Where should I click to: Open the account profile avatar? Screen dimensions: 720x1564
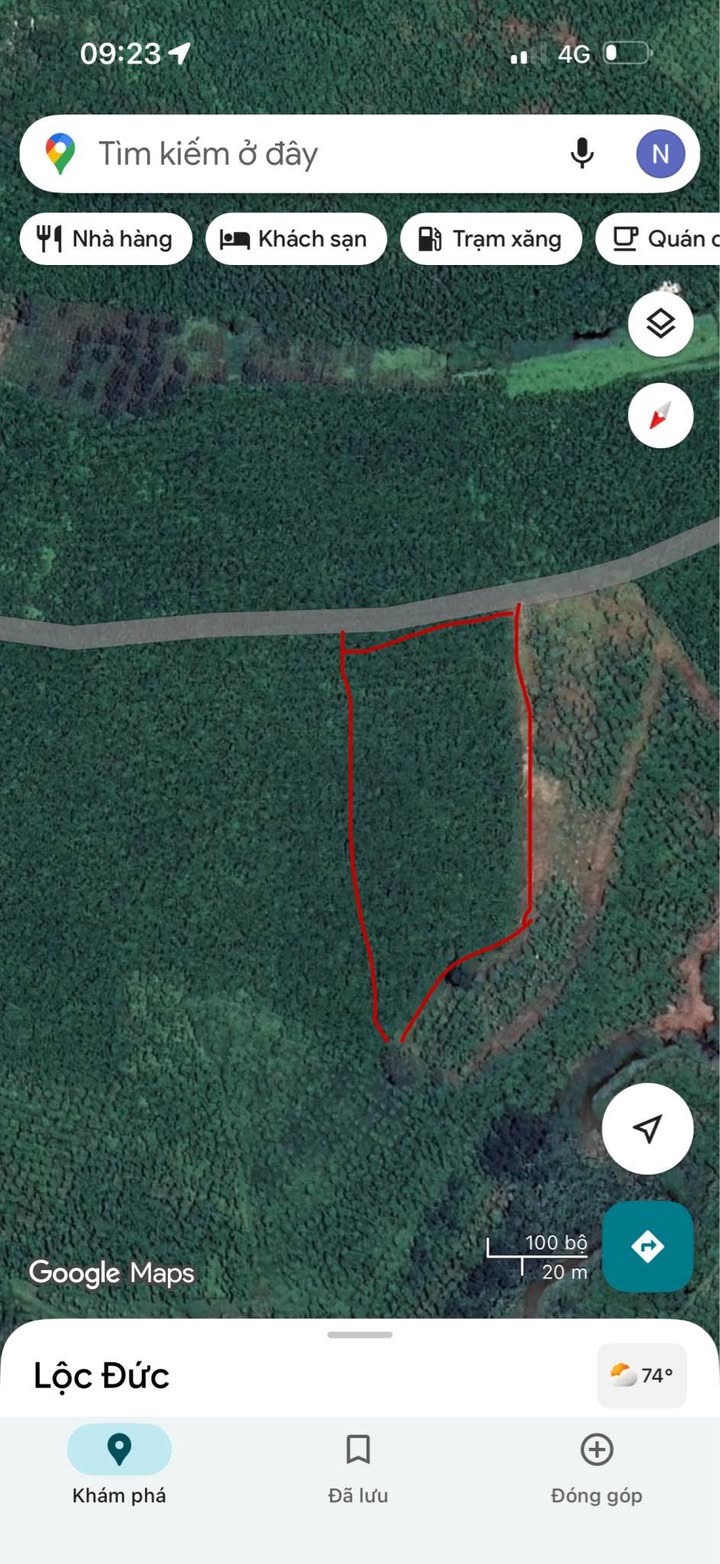(660, 154)
